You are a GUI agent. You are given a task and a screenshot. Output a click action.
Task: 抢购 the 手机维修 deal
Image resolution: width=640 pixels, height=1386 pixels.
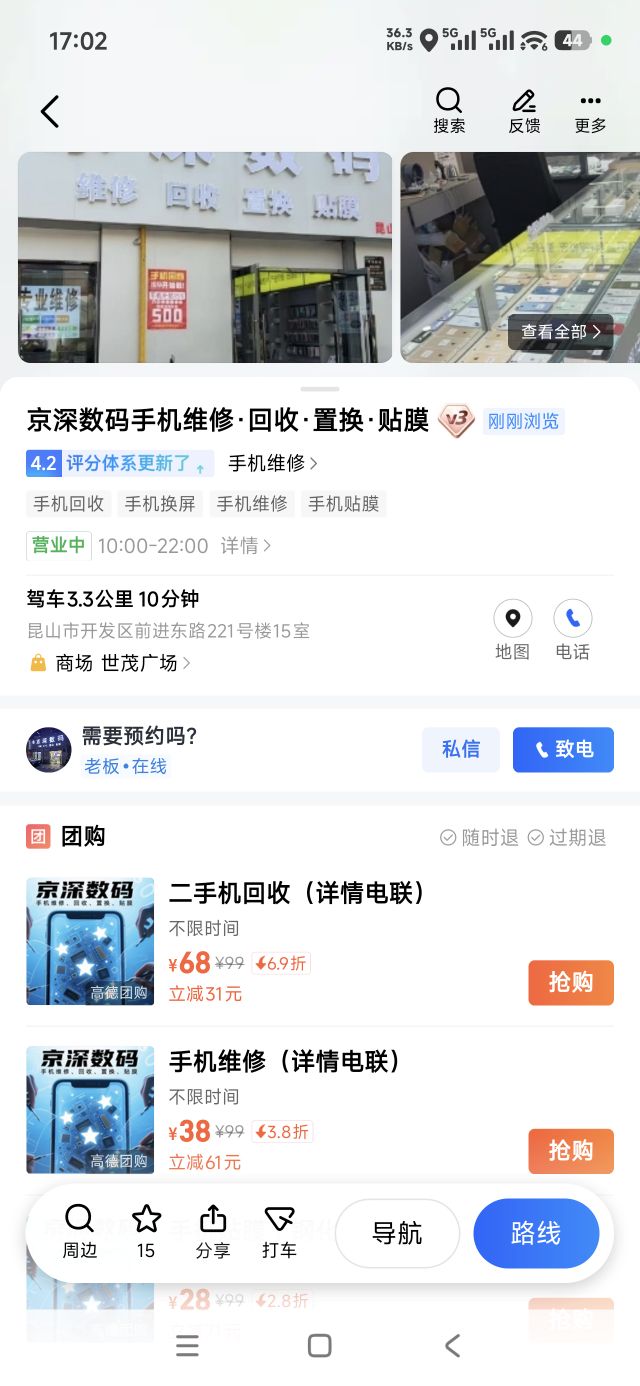click(570, 1150)
